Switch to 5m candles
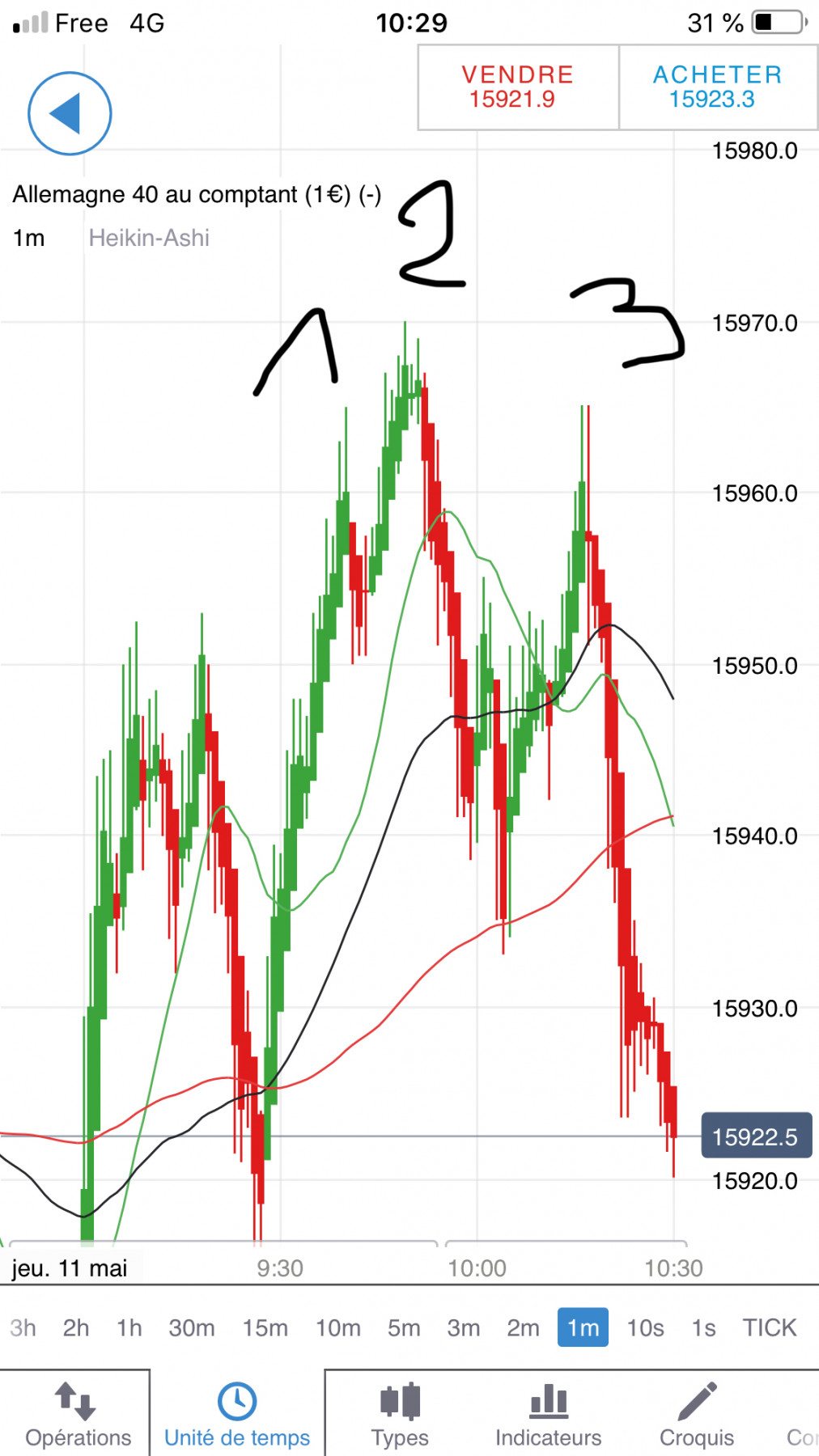Screen dimensions: 819x1456 [404, 1328]
